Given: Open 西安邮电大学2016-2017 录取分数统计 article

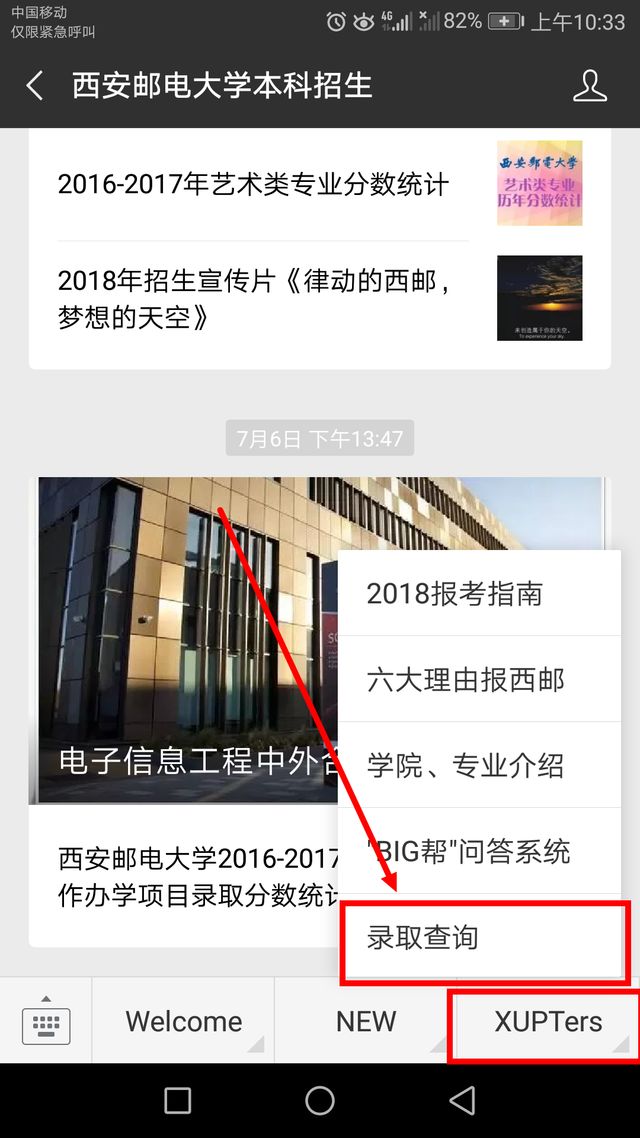Looking at the screenshot, I should 185,876.
